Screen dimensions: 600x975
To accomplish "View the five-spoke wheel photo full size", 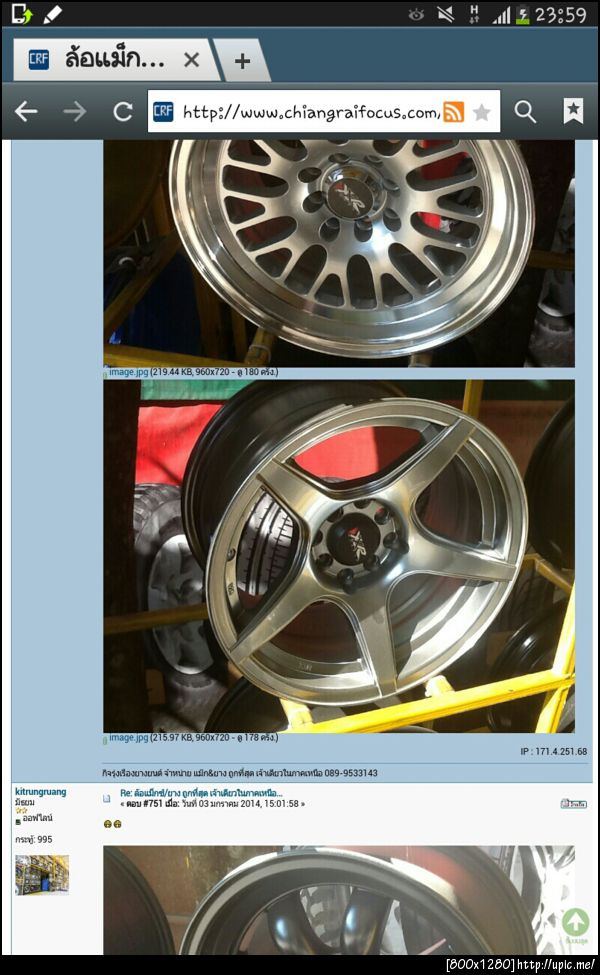I will click(339, 556).
